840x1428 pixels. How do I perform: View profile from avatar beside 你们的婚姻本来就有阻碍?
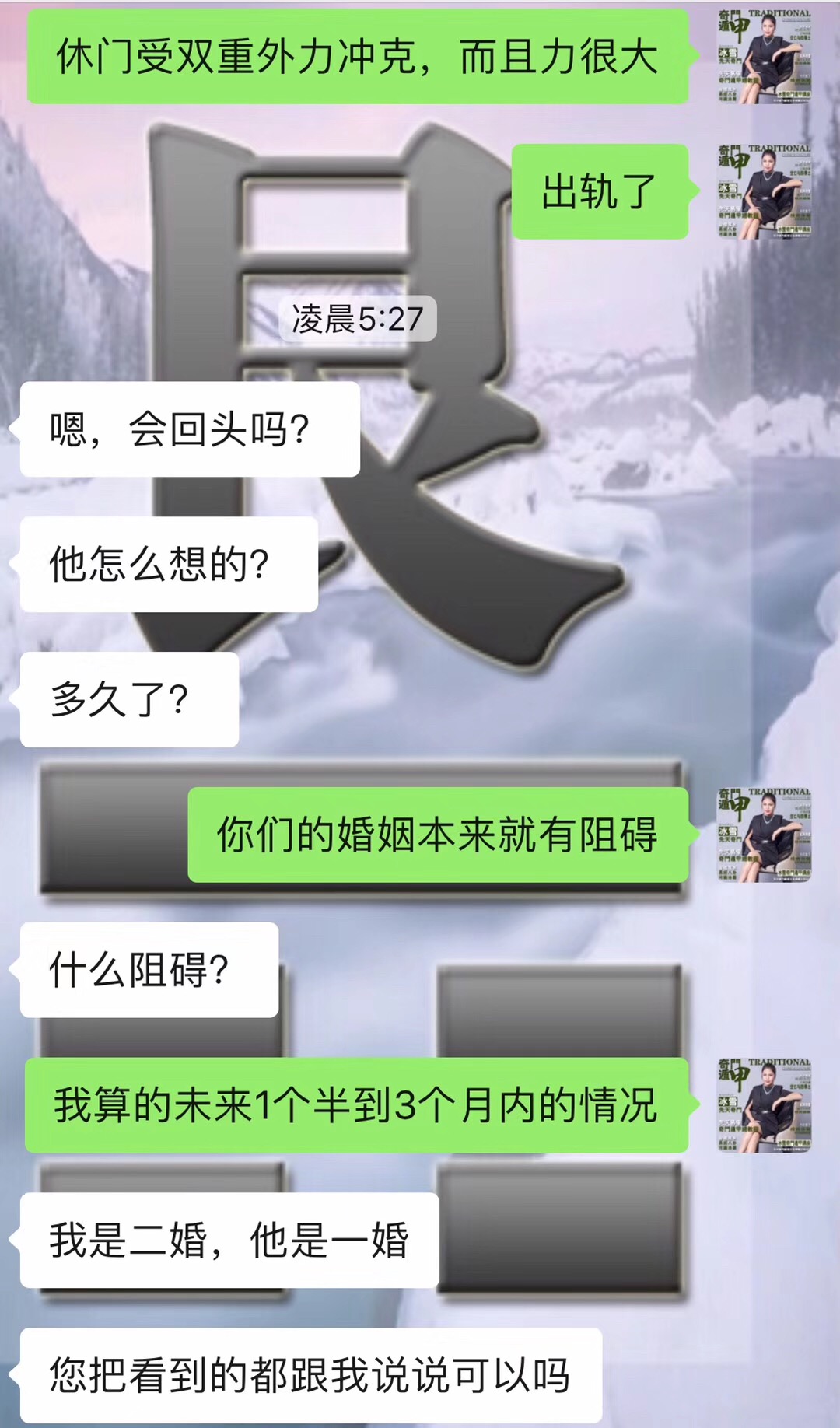pyautogui.click(x=764, y=835)
